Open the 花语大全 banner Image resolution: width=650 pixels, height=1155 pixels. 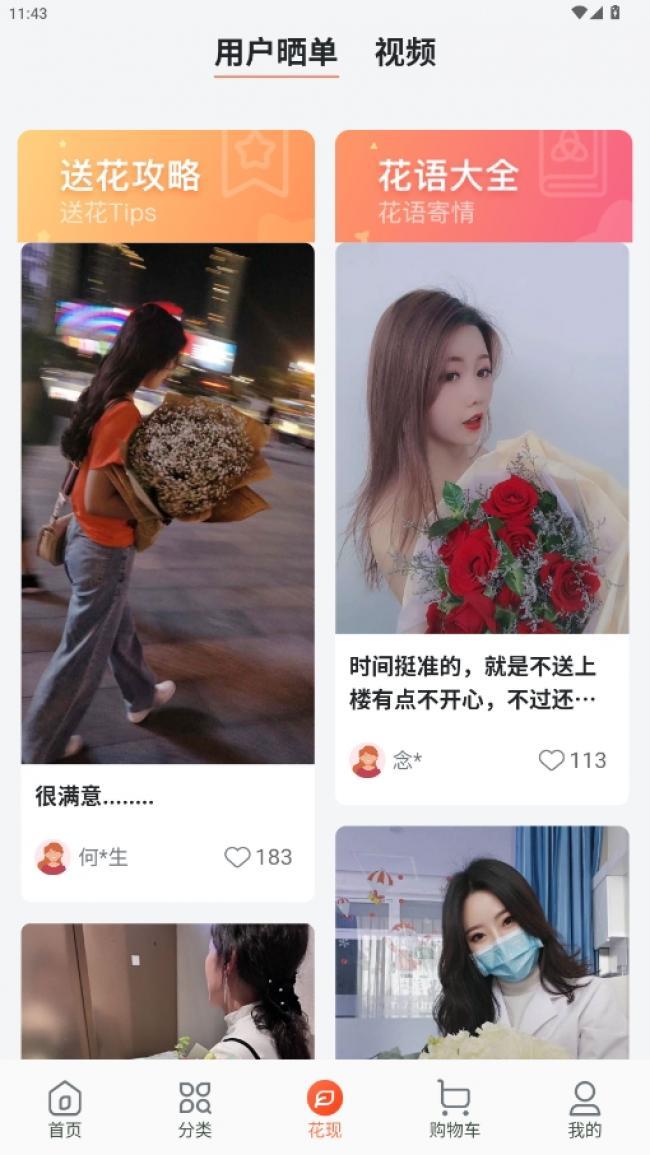point(483,187)
